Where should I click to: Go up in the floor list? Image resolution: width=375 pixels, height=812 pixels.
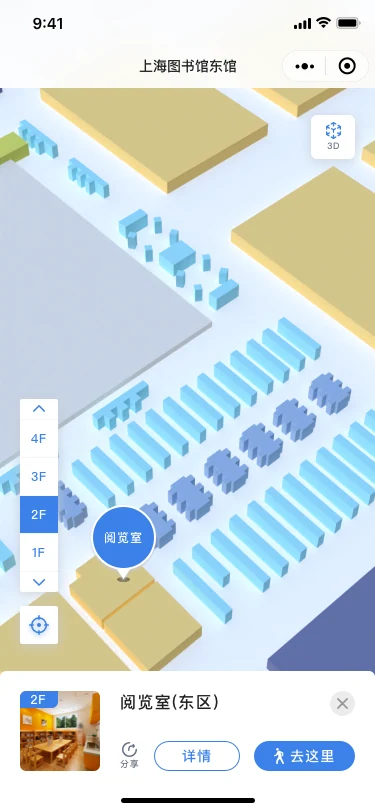coord(39,409)
